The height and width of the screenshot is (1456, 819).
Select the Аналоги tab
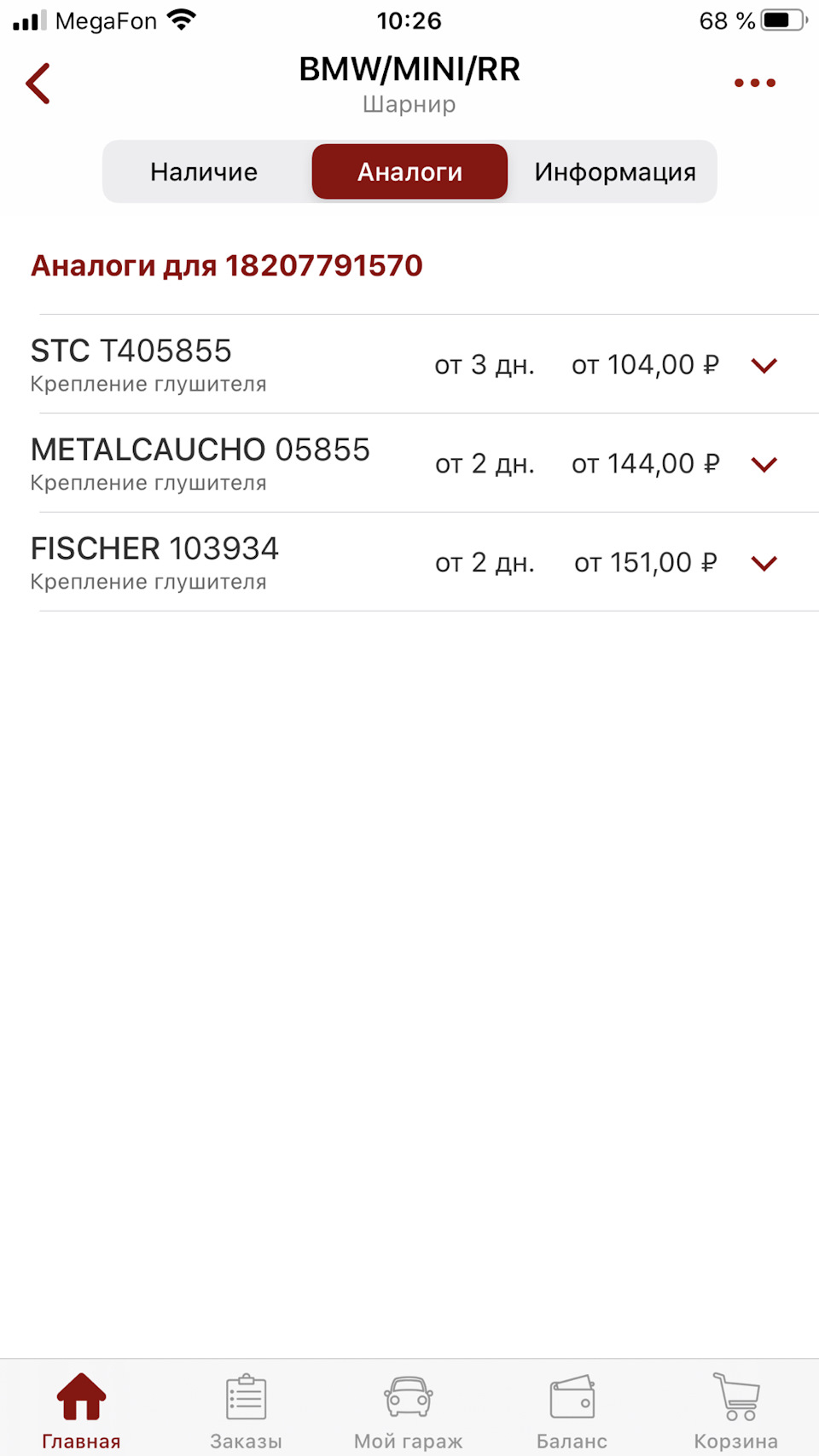pyautogui.click(x=409, y=172)
